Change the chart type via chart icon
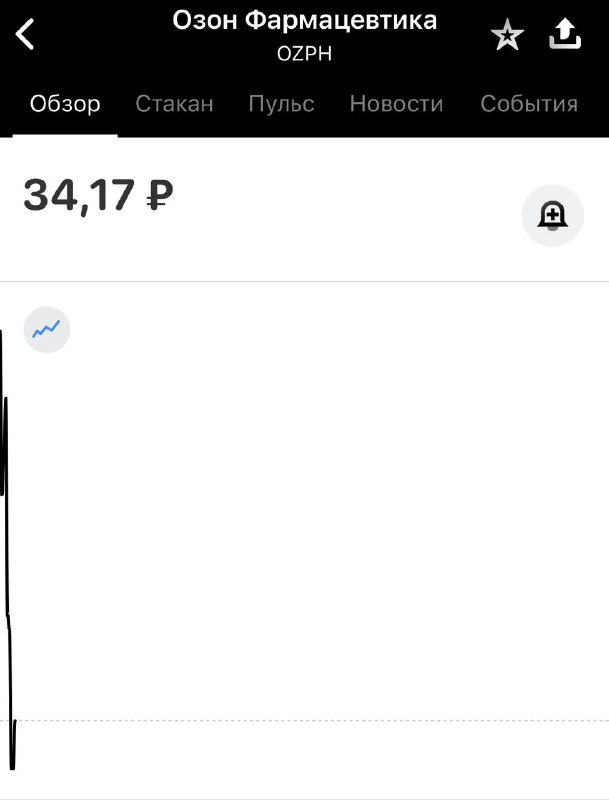This screenshot has width=609, height=800. click(46, 328)
